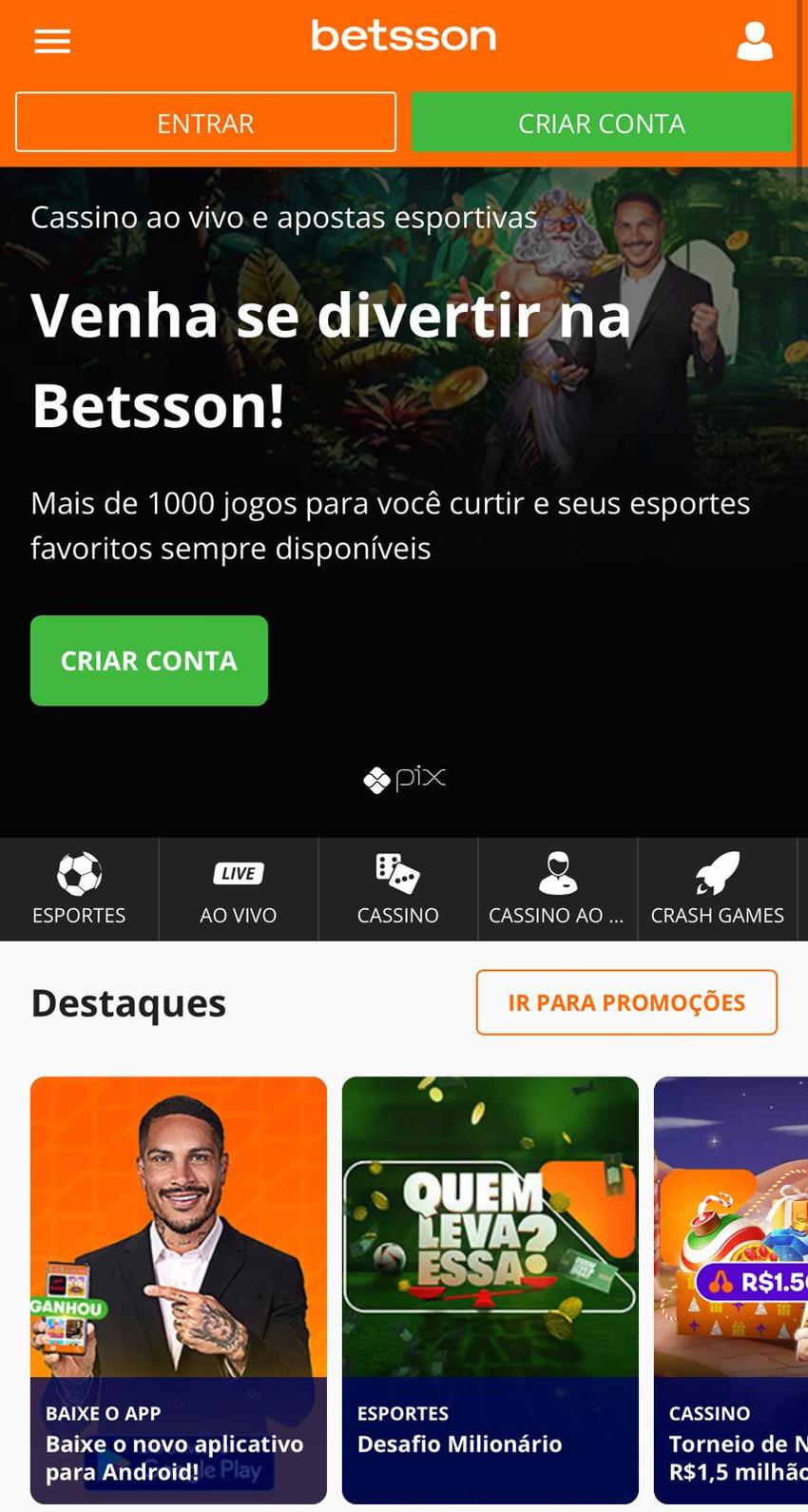Screen dimensions: 808x1512
Task: Click the Betsson logo
Action: coord(402,36)
